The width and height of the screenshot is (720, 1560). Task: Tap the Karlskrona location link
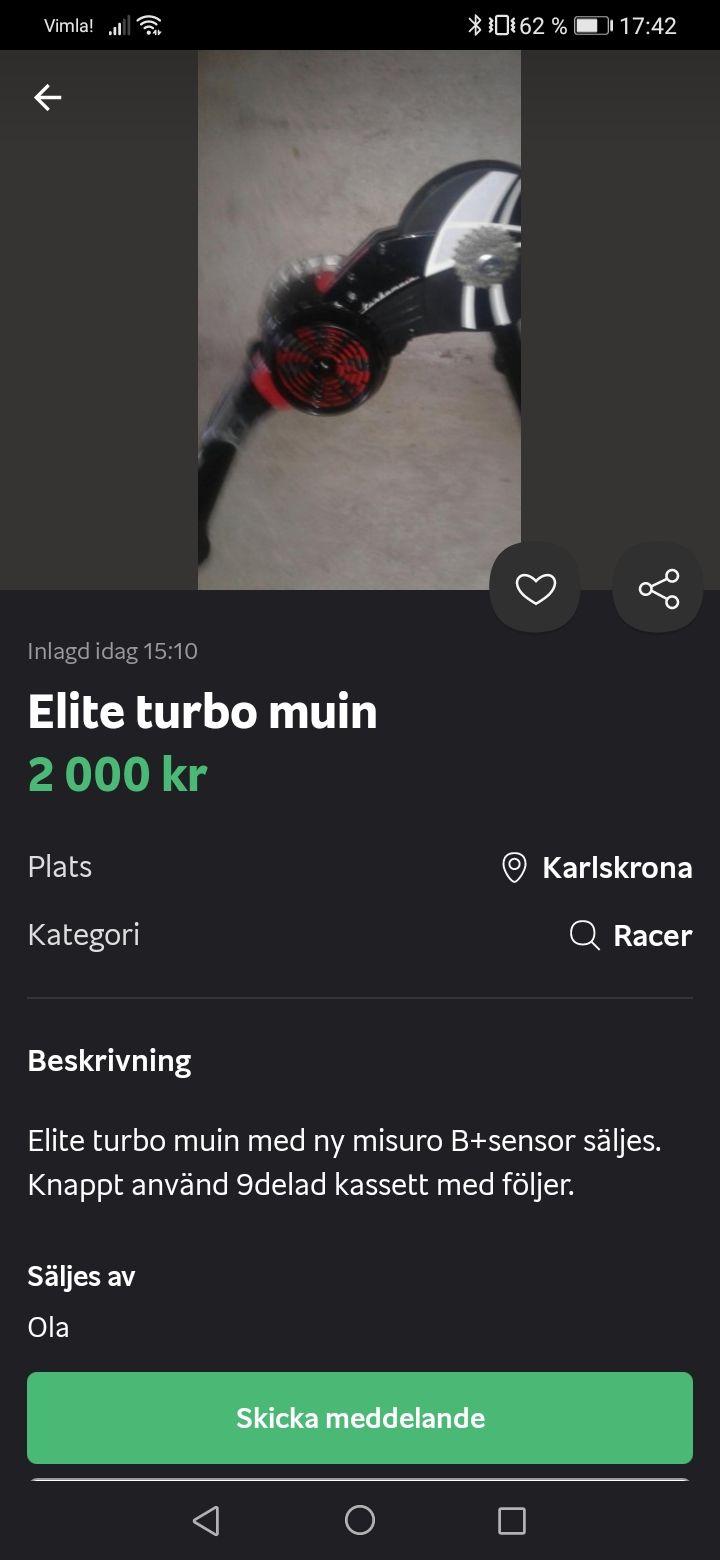pyautogui.click(x=598, y=867)
